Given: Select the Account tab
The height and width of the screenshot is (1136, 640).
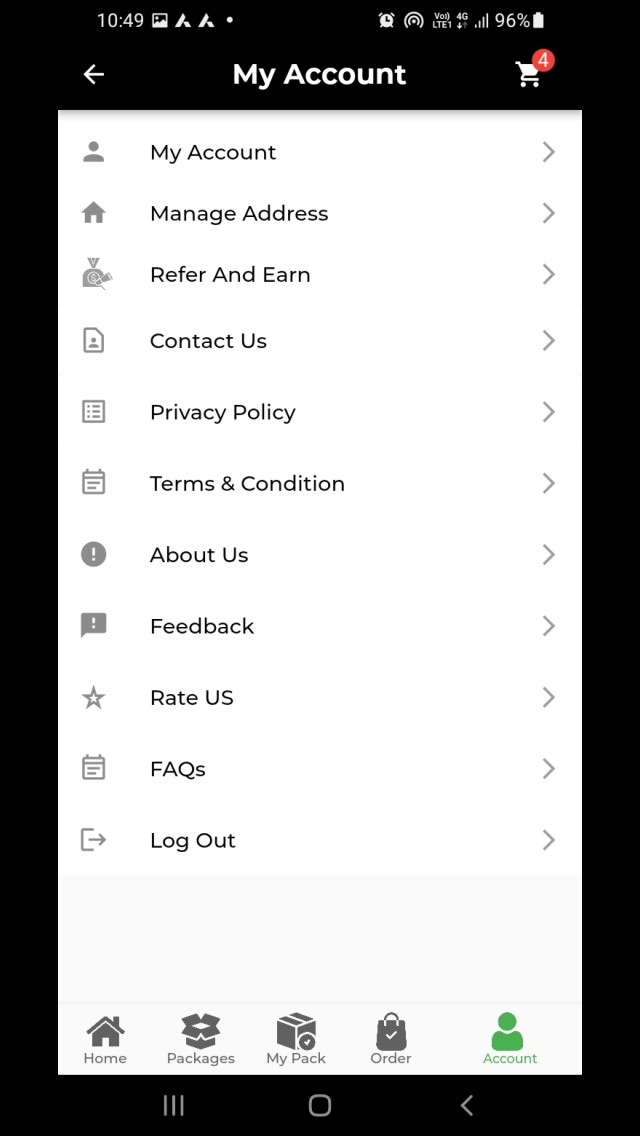Looking at the screenshot, I should point(509,1040).
